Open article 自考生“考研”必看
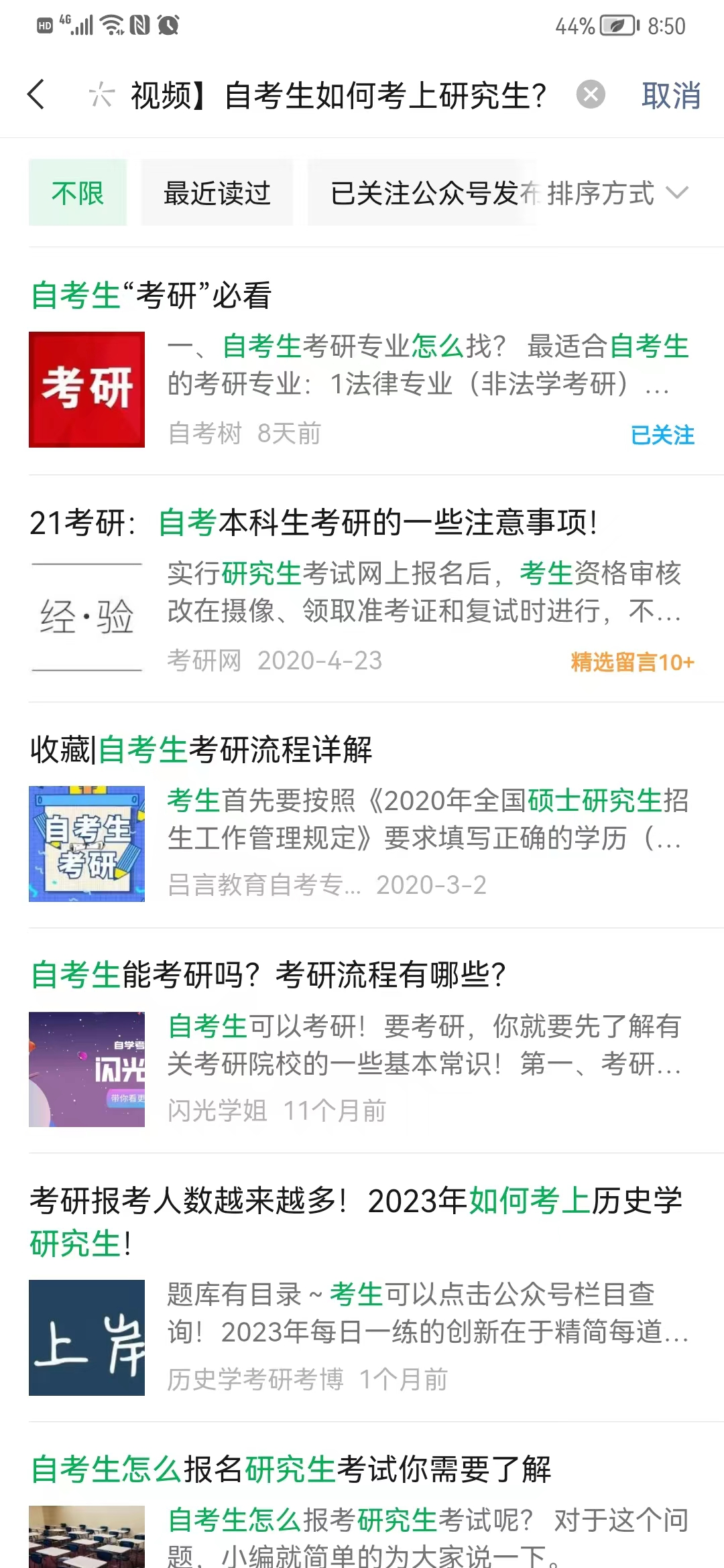This screenshot has width=724, height=1568. click(152, 296)
